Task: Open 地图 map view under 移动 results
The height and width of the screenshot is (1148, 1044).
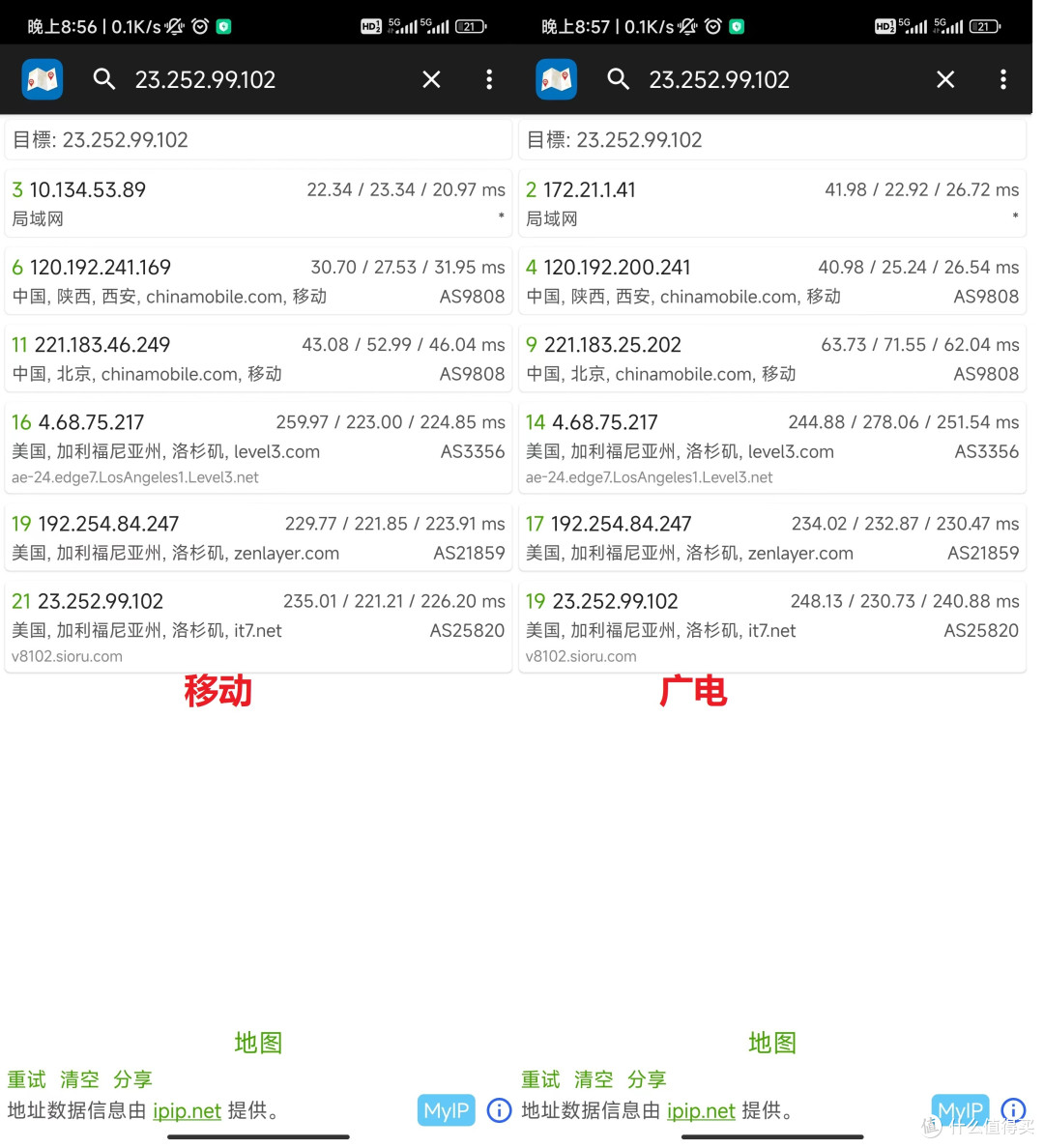Action: click(257, 1043)
